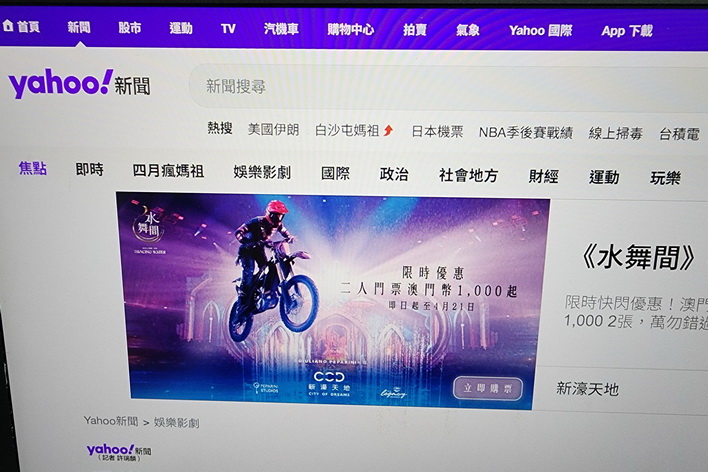Open Yahoo 國際 link
Screen dimensions: 708x472
click(x=540, y=30)
